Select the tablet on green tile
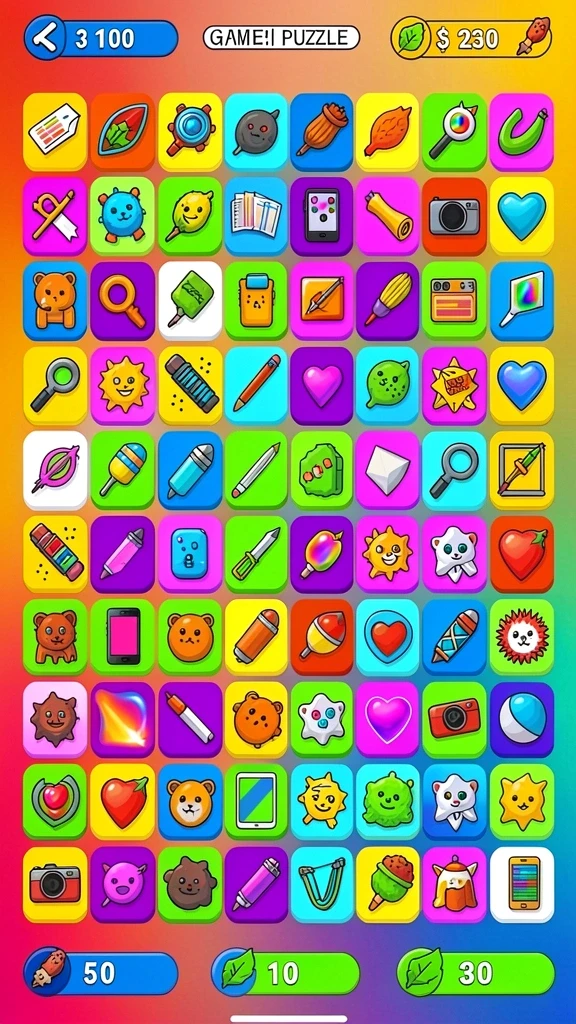The width and height of the screenshot is (576, 1024). [x=256, y=801]
